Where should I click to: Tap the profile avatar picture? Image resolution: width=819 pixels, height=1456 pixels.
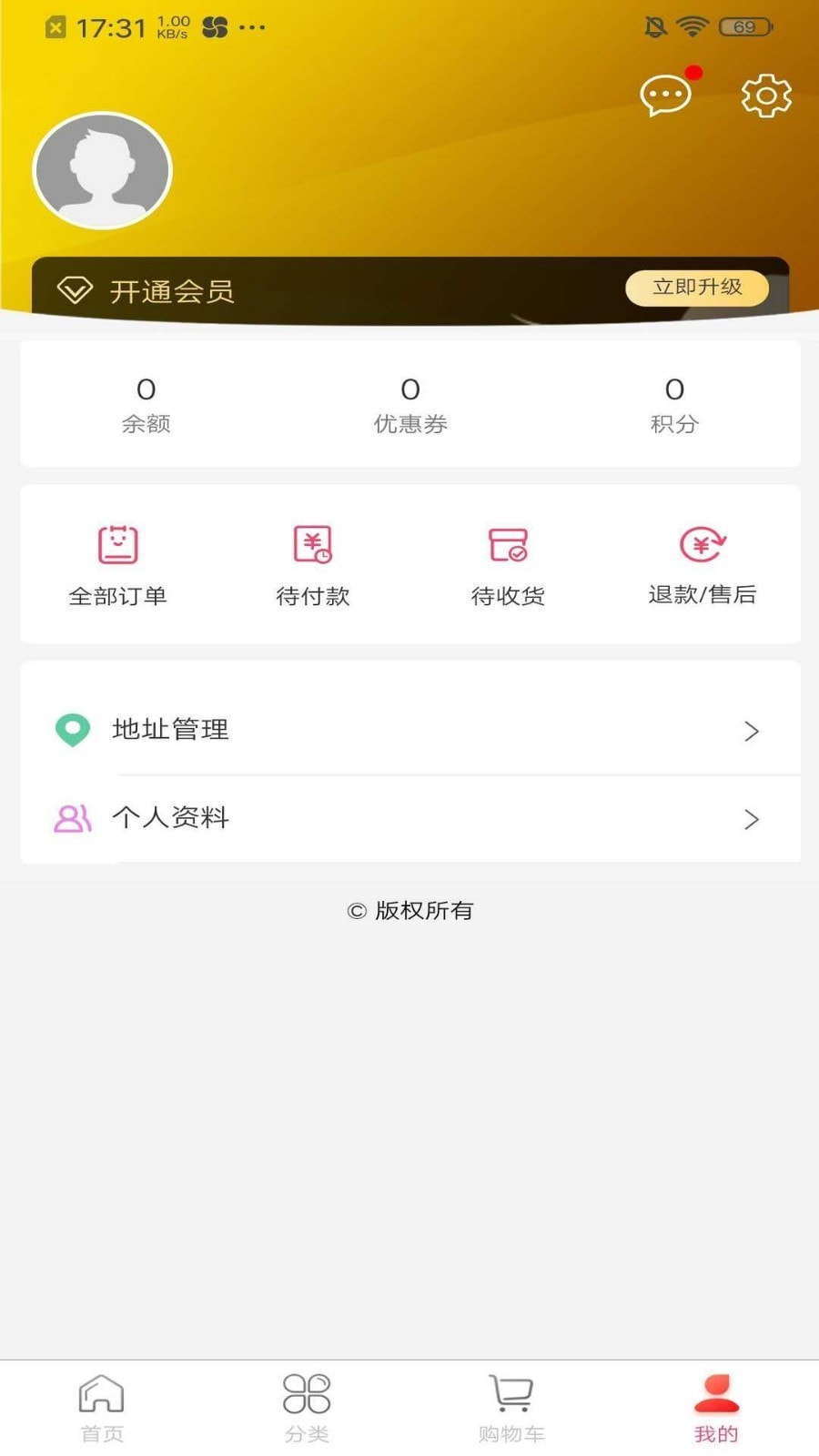[x=103, y=170]
